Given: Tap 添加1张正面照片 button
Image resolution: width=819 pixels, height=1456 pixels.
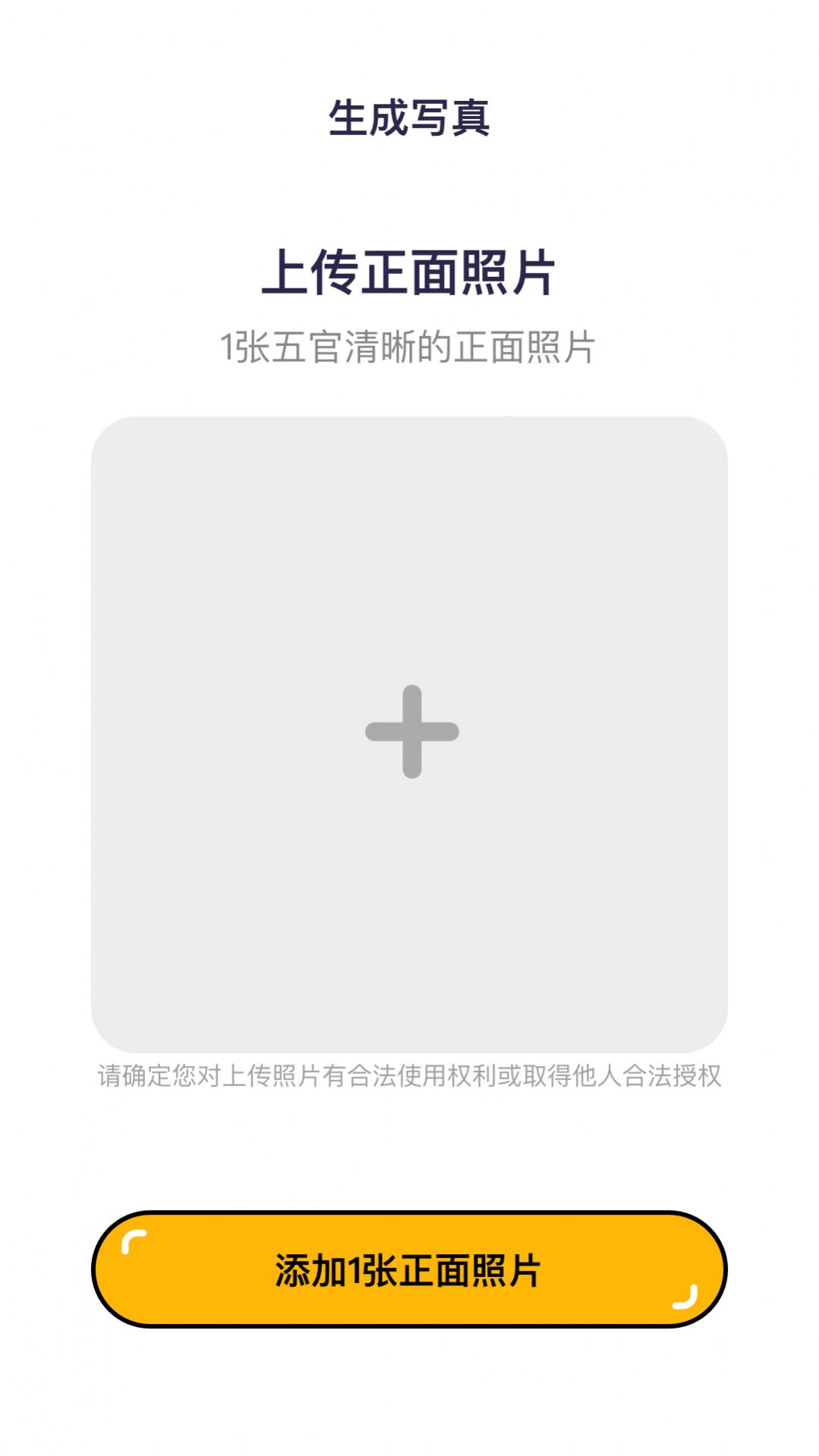Looking at the screenshot, I should (x=409, y=1269).
